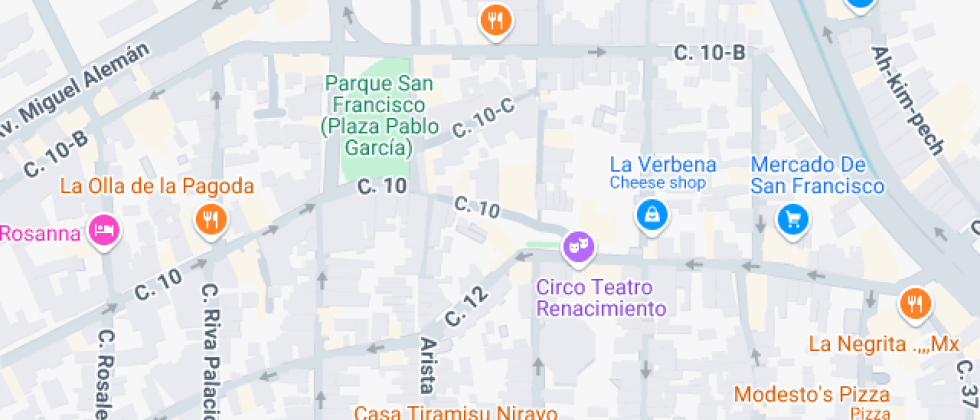Viewport: 980px width, 420px height.
Task: Open La Verbena cheese shop pin
Action: point(651,214)
